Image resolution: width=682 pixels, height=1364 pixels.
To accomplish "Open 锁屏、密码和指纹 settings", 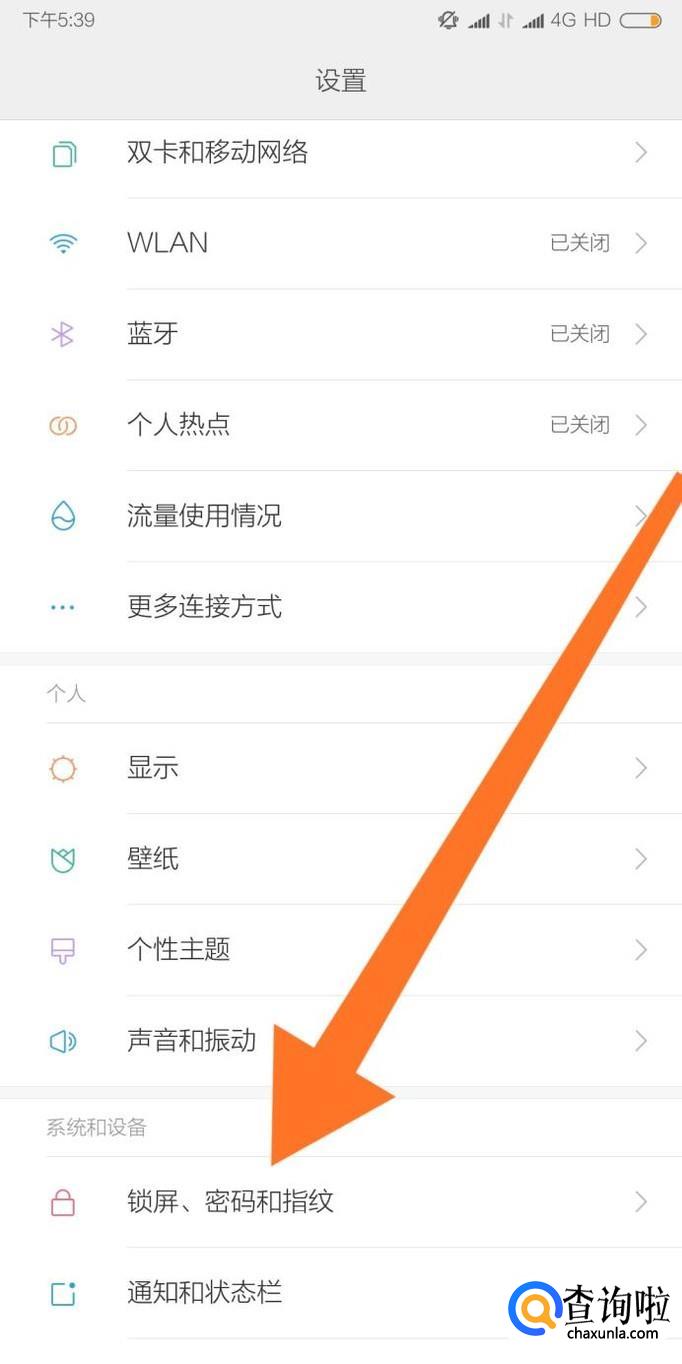I will [x=230, y=1202].
